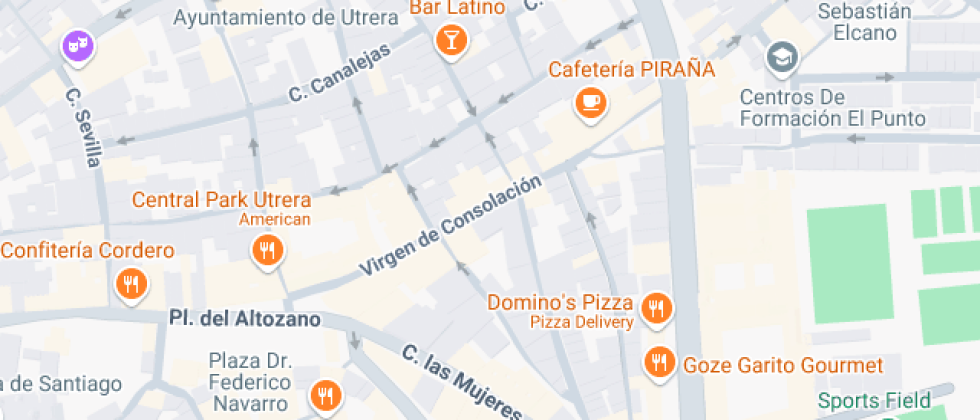Tap the Central Park Utrera restaurant pin

pos(267,249)
